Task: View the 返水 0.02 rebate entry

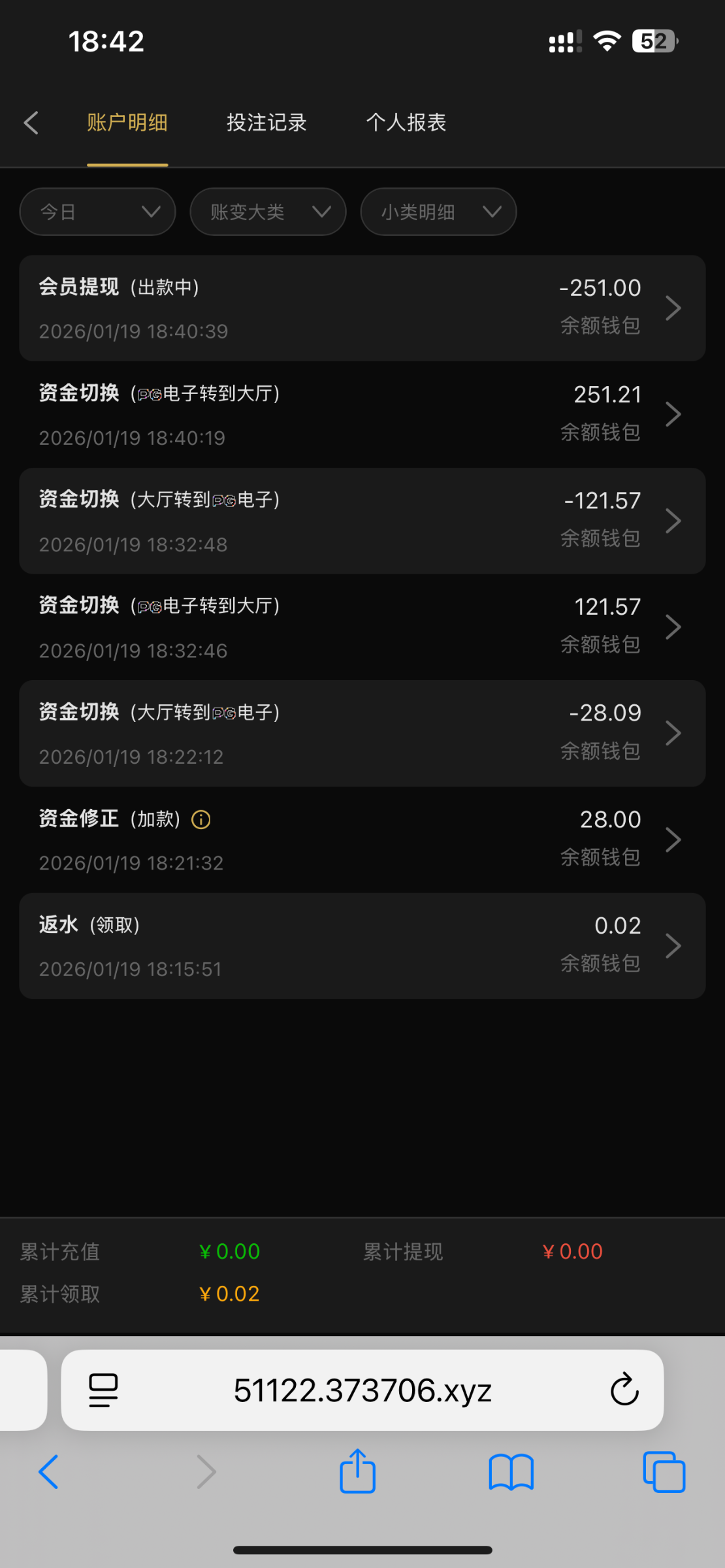Action: click(x=362, y=946)
